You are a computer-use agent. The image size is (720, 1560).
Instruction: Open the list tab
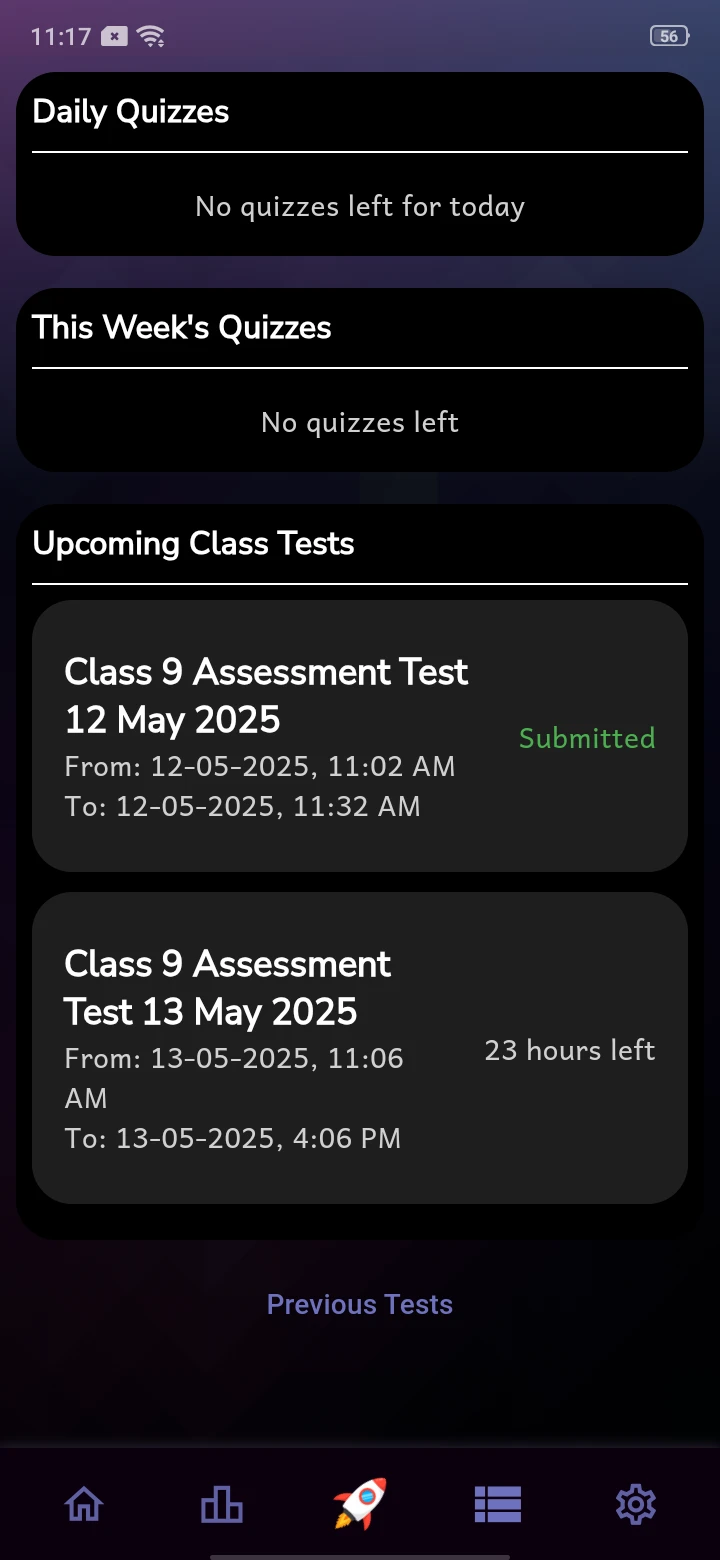[x=497, y=1503]
